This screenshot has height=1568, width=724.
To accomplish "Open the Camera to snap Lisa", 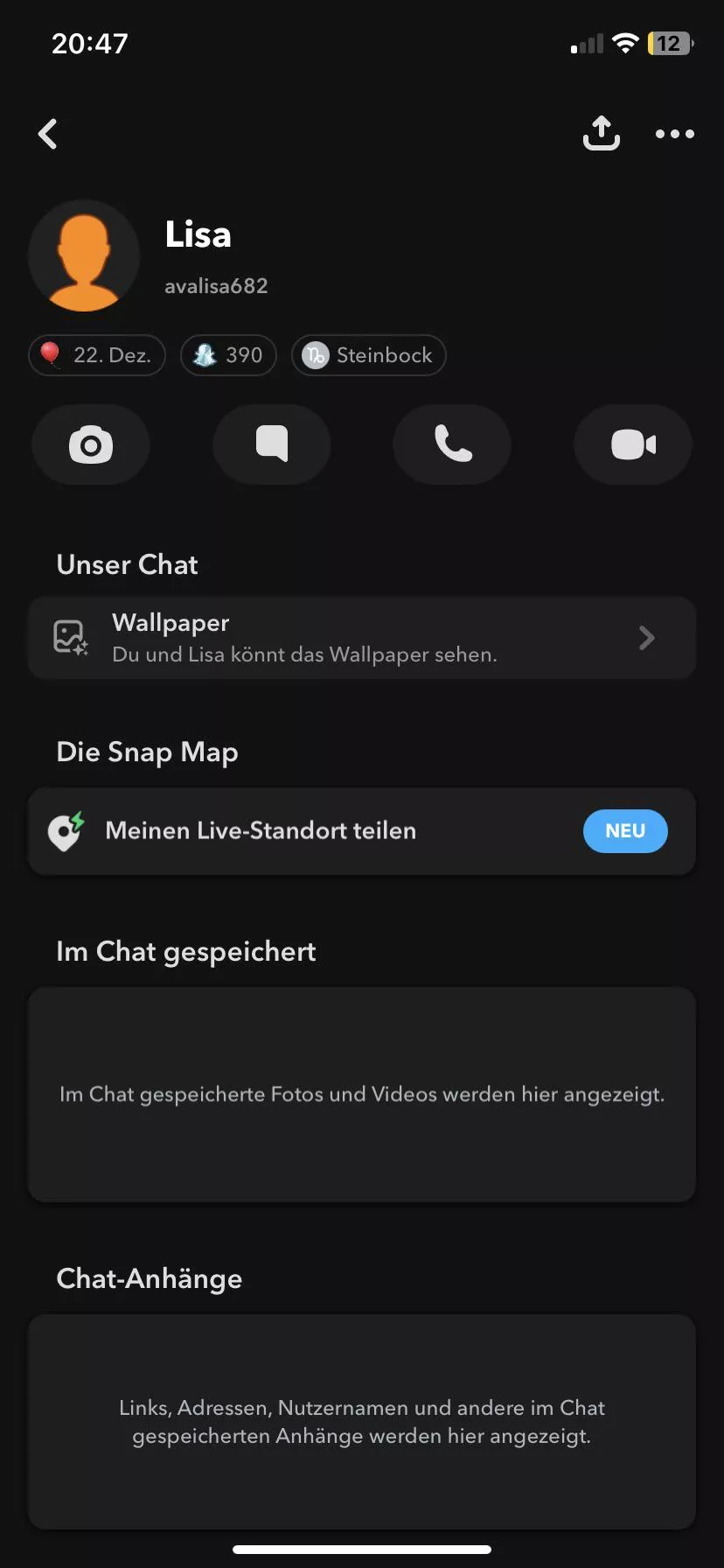I will [90, 444].
